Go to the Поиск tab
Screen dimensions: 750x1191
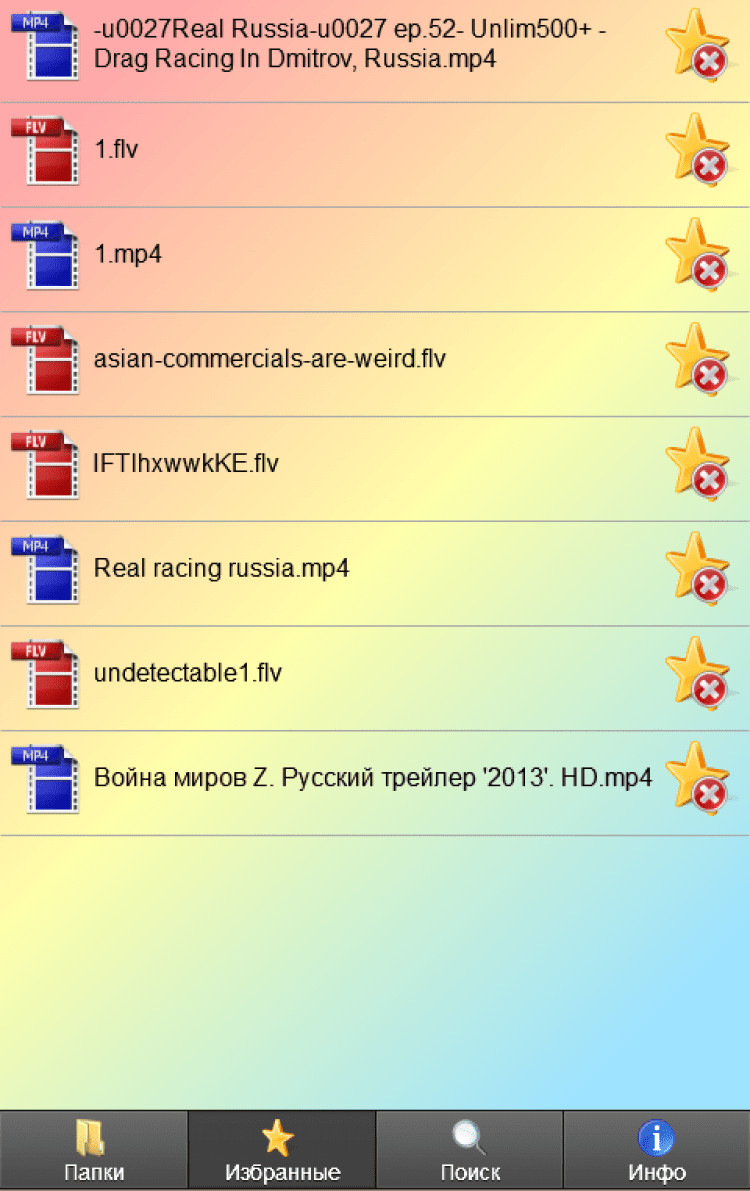pos(469,1151)
